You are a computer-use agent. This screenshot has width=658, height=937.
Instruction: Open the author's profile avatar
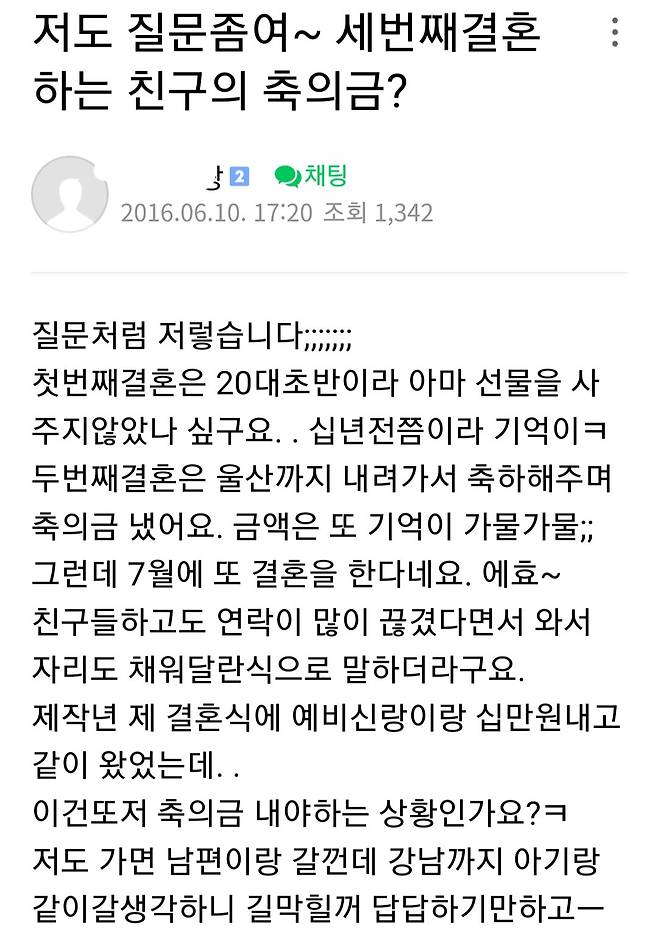[69, 194]
